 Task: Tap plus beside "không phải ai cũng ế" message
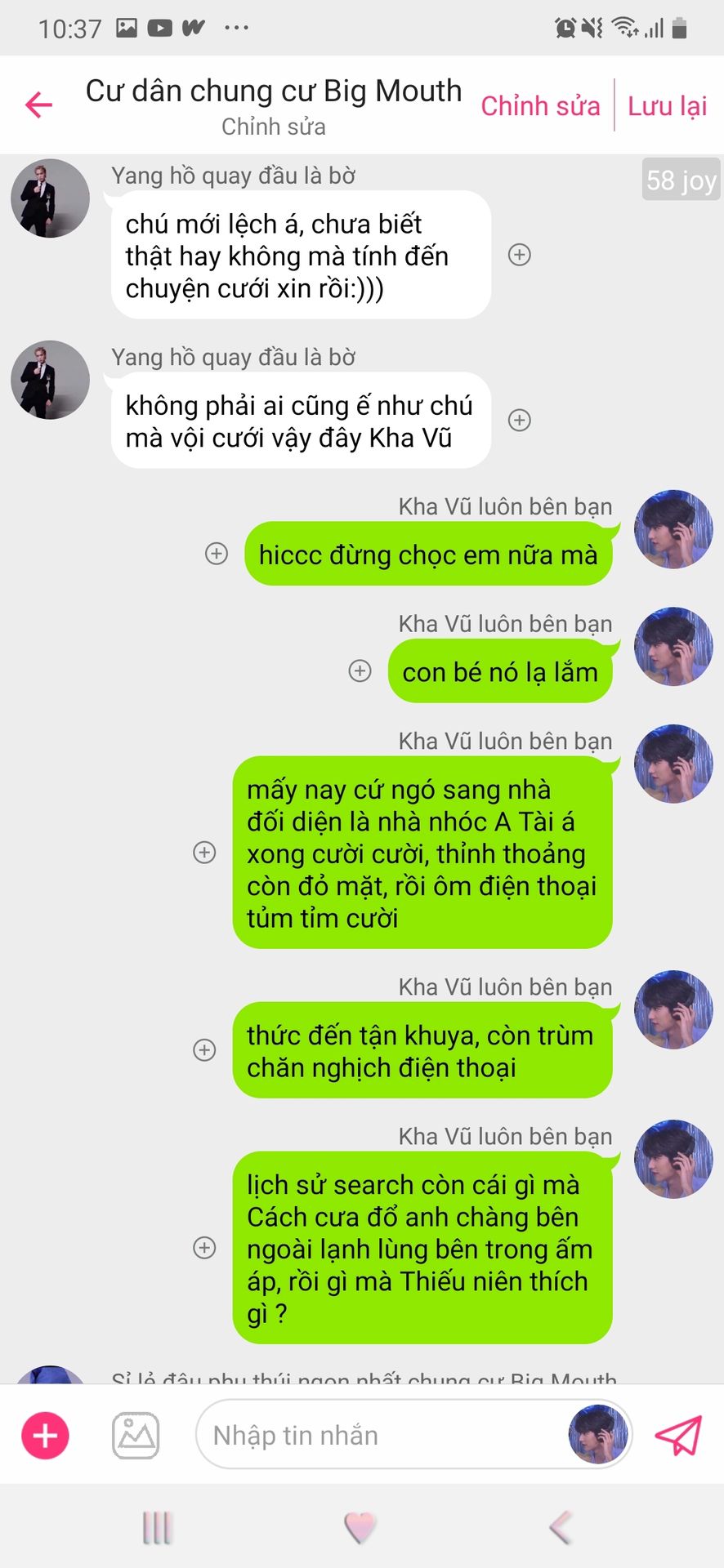coord(520,421)
